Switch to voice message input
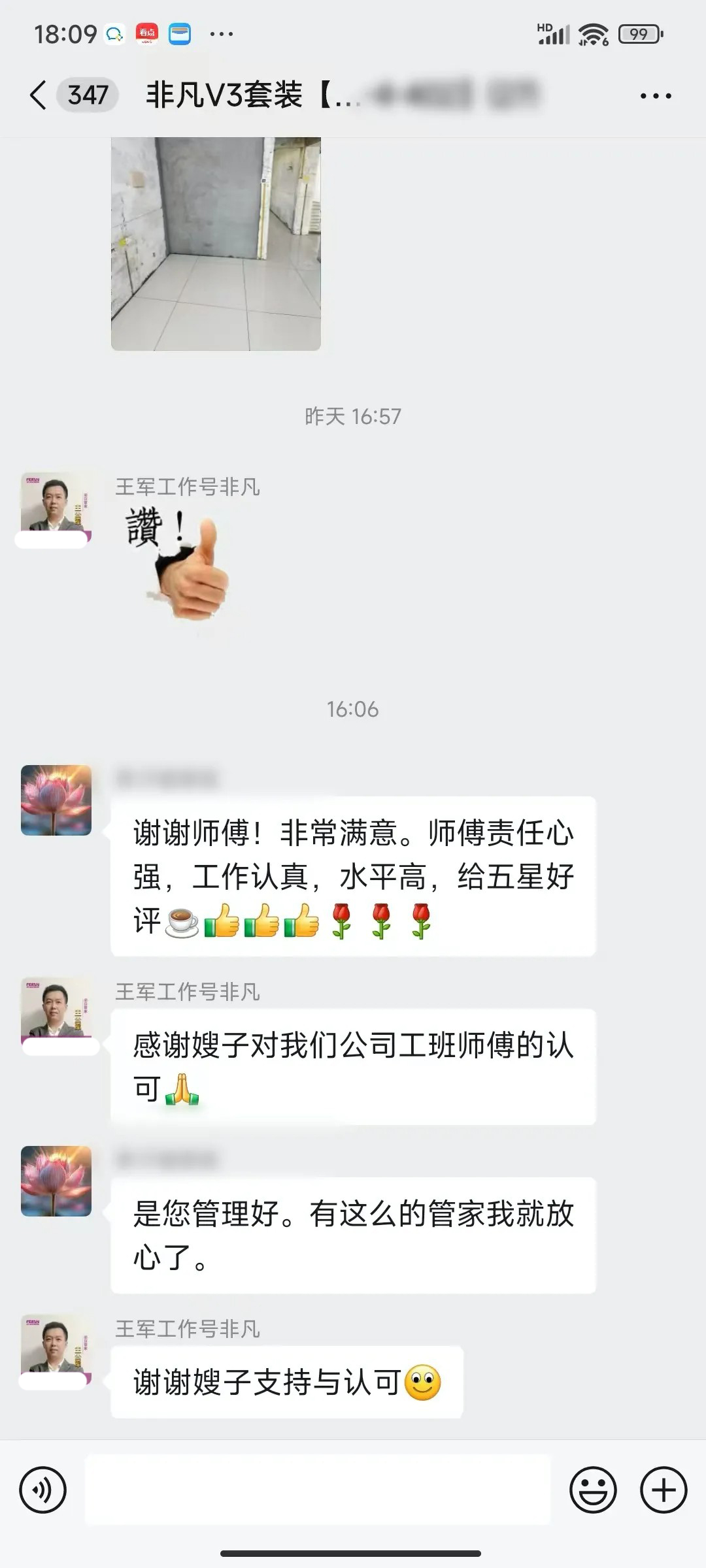This screenshot has width=706, height=1568. tap(43, 1490)
